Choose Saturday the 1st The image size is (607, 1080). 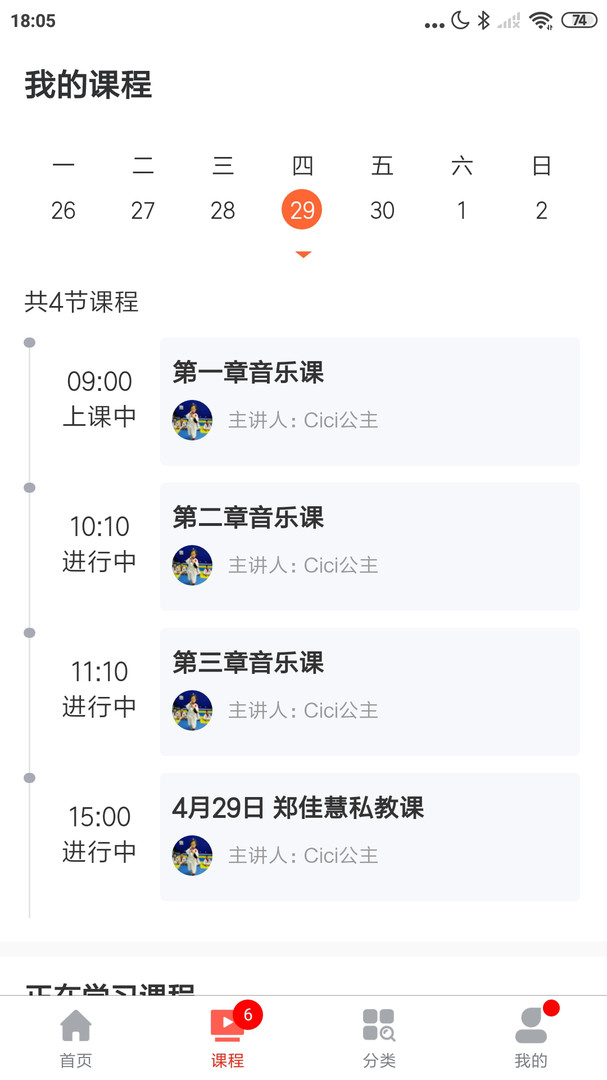(x=462, y=210)
